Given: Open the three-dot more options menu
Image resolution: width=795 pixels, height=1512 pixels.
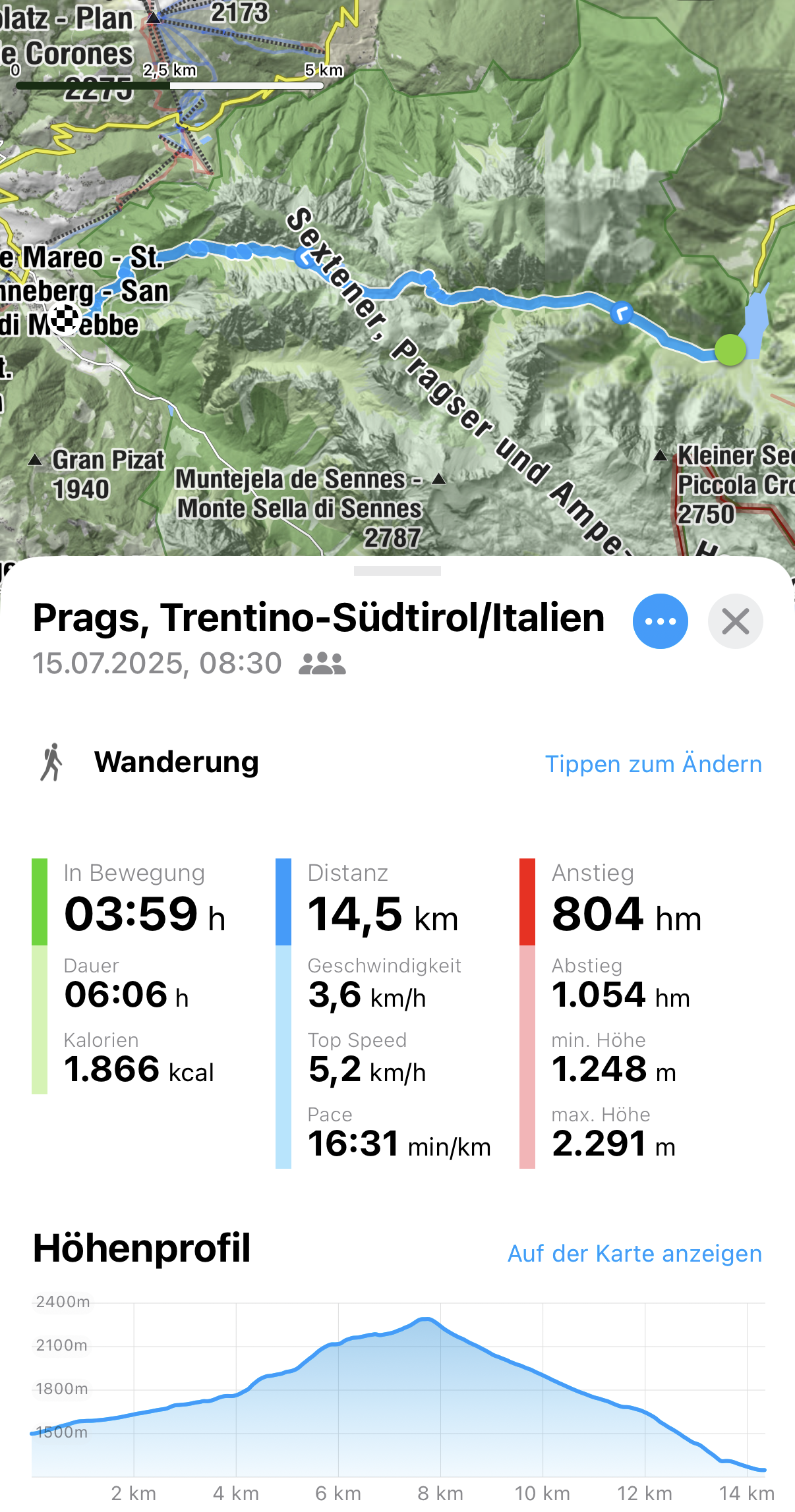Looking at the screenshot, I should [x=660, y=621].
